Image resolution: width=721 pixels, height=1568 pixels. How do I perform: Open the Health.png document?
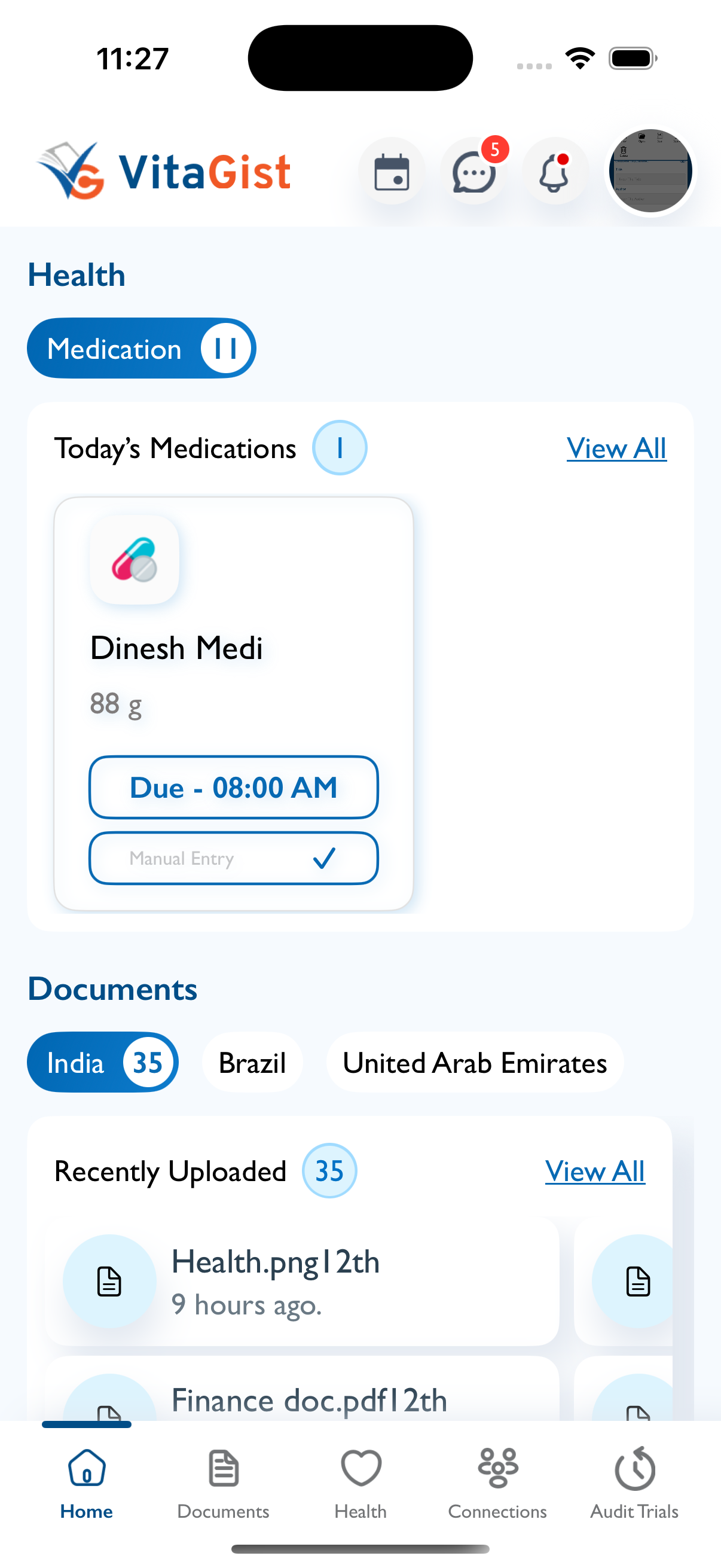tap(303, 1282)
